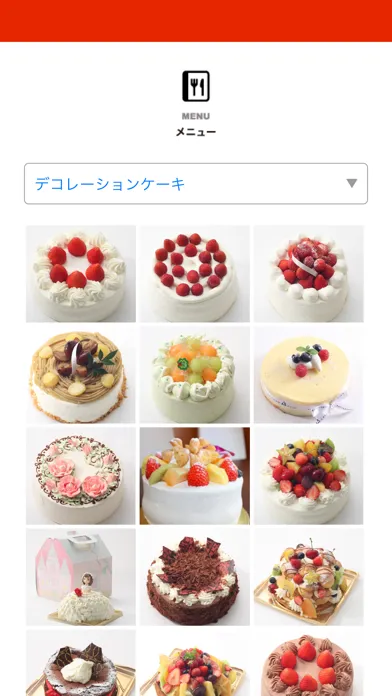Expand the デコレーションケーキ category dropdown
Screen dimensions: 392x696
tap(196, 184)
